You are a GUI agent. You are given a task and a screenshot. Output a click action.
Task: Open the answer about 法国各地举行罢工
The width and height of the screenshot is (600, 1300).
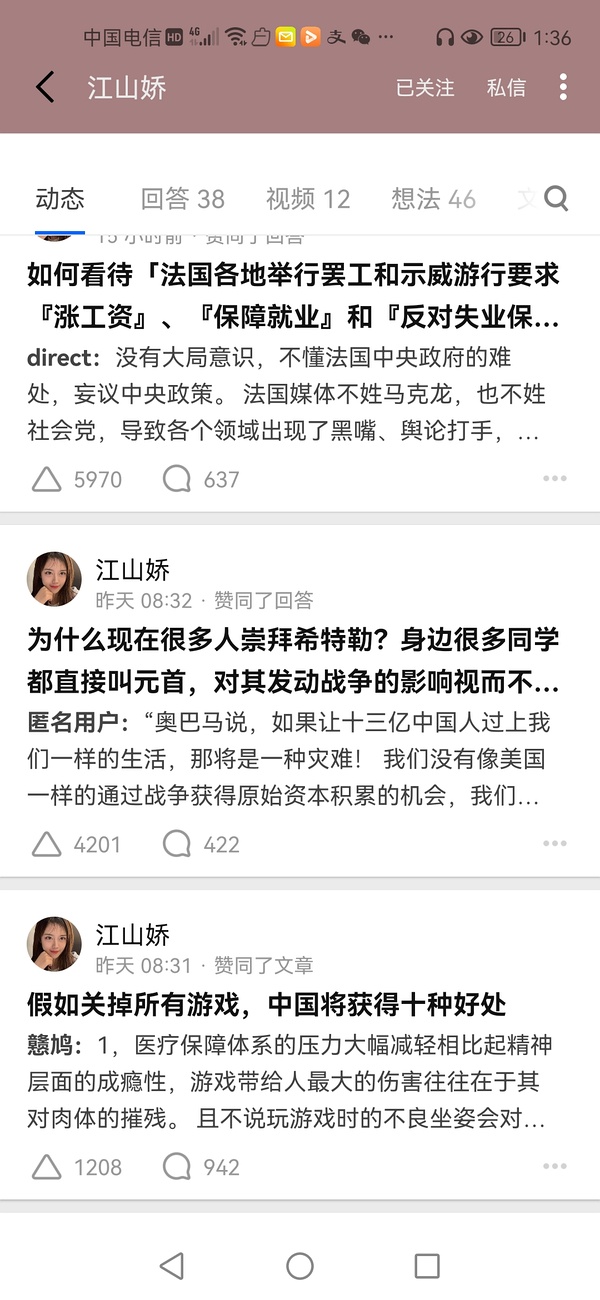(x=292, y=296)
